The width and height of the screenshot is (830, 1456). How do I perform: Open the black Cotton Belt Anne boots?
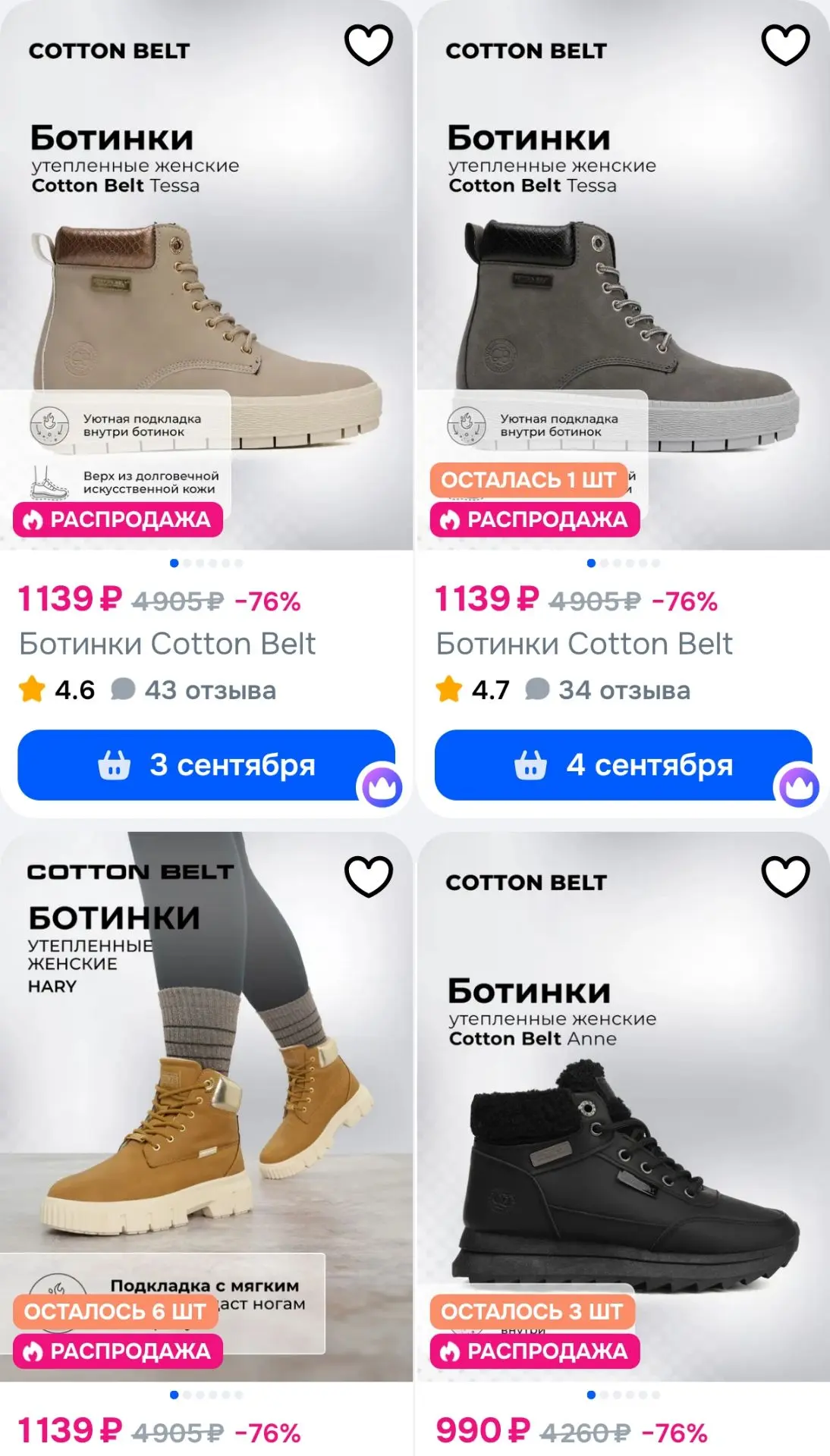pos(623,1106)
